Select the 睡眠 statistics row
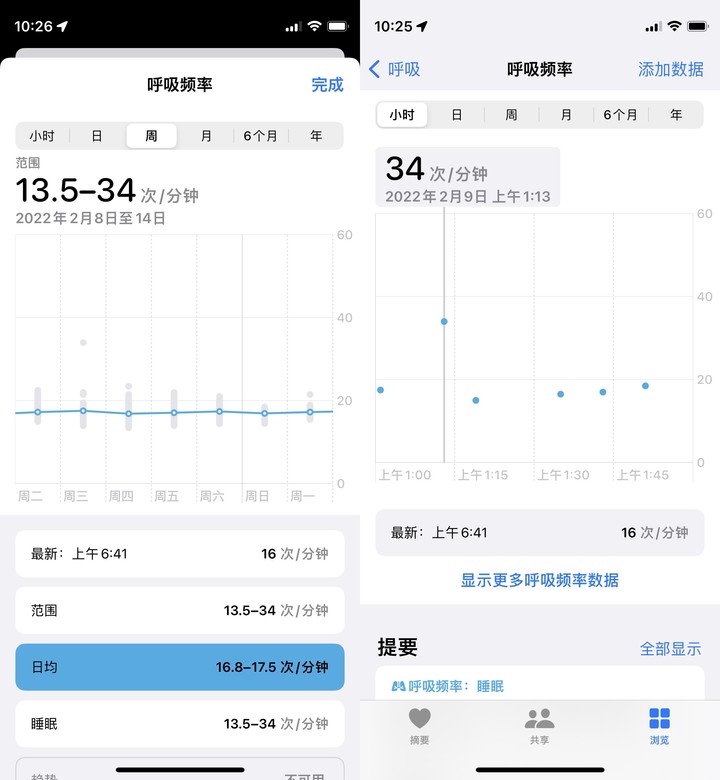720x780 pixels. click(179, 723)
